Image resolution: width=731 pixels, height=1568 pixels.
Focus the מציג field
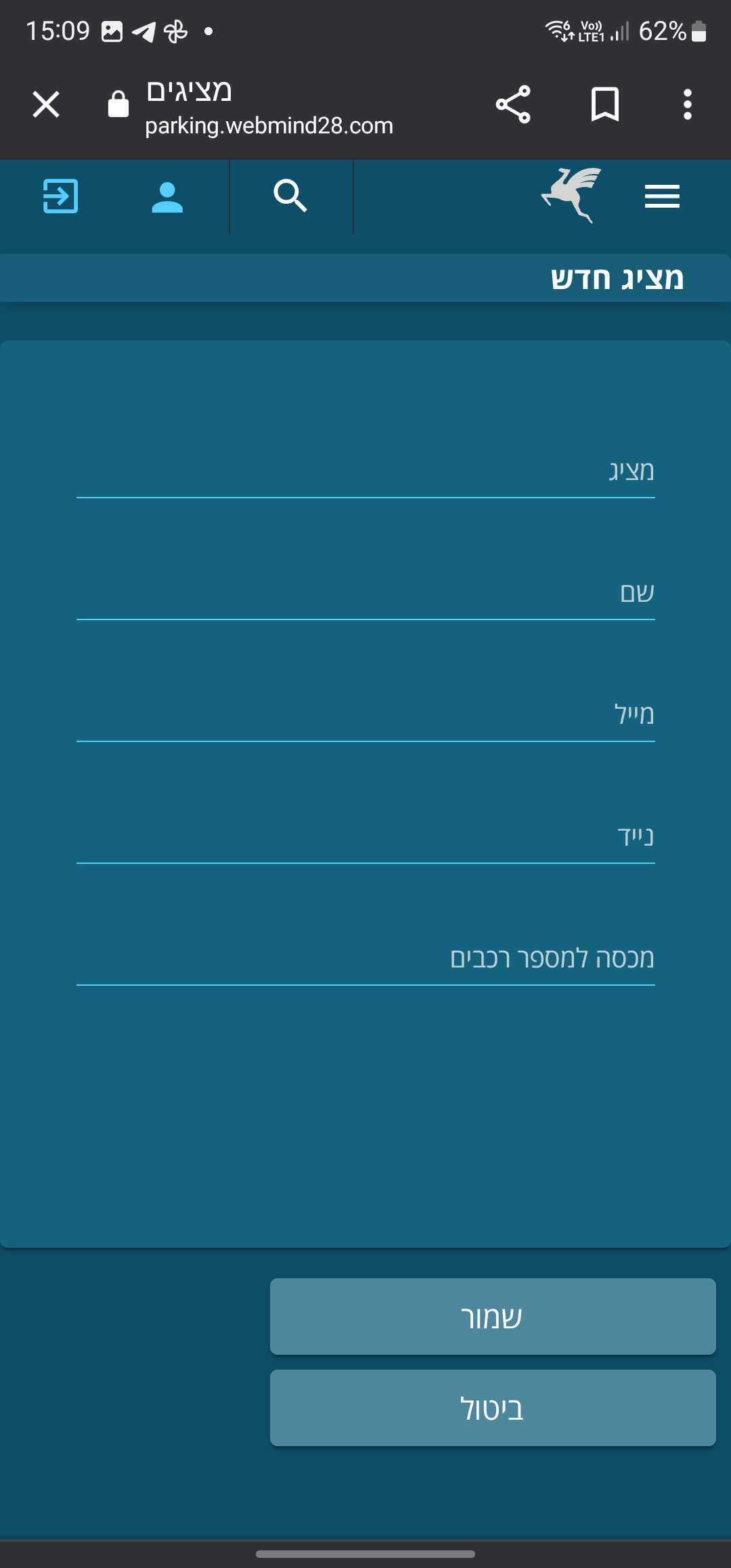365,472
